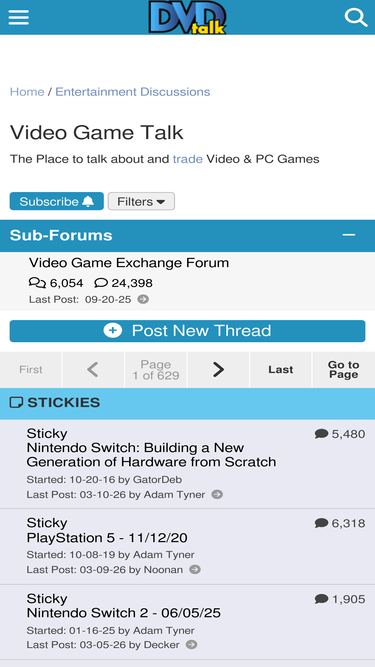Subscribe to this forum
Image resolution: width=375 pixels, height=667 pixels.
(x=57, y=201)
